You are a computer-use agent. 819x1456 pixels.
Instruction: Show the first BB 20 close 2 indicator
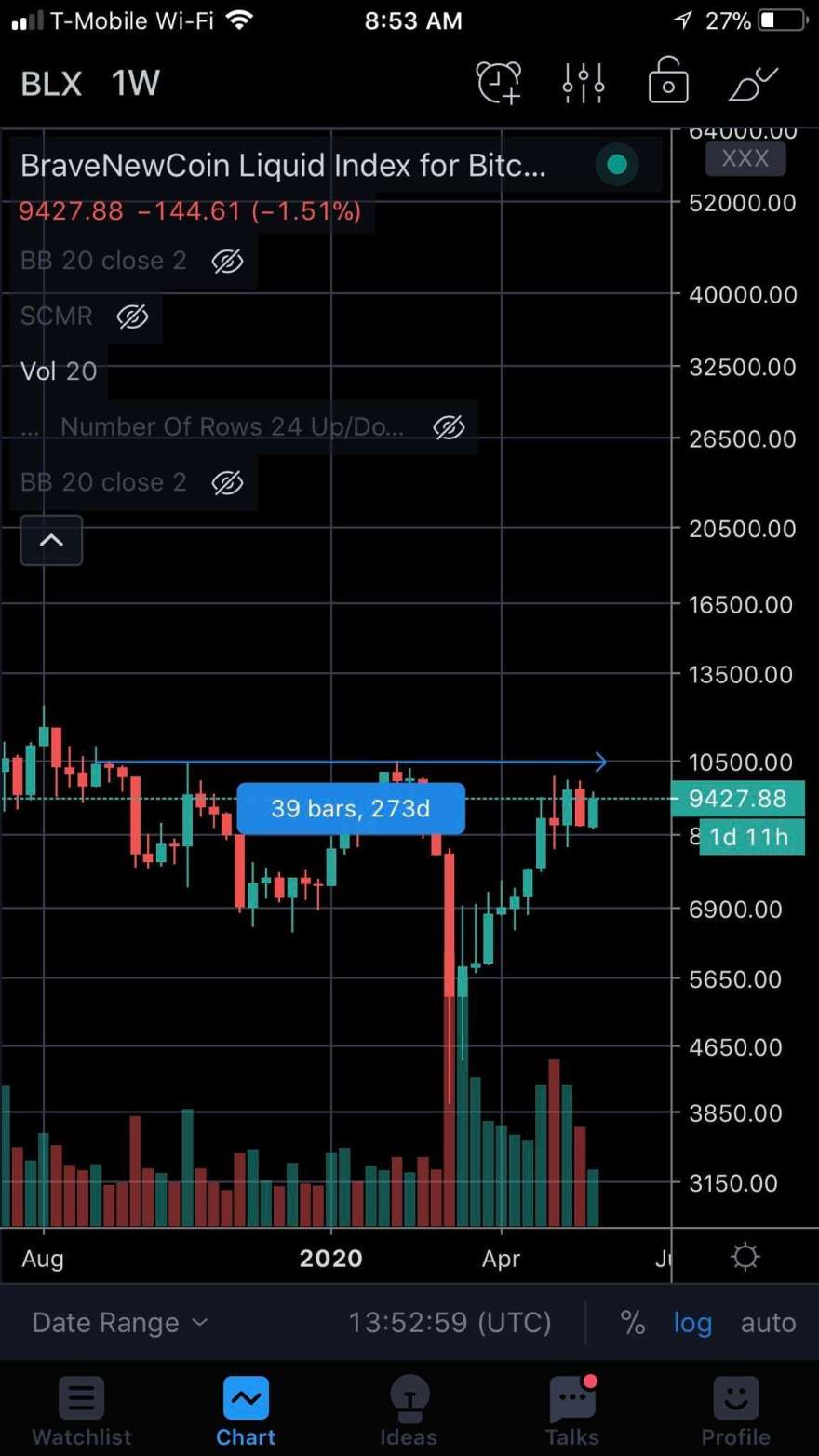(x=227, y=262)
